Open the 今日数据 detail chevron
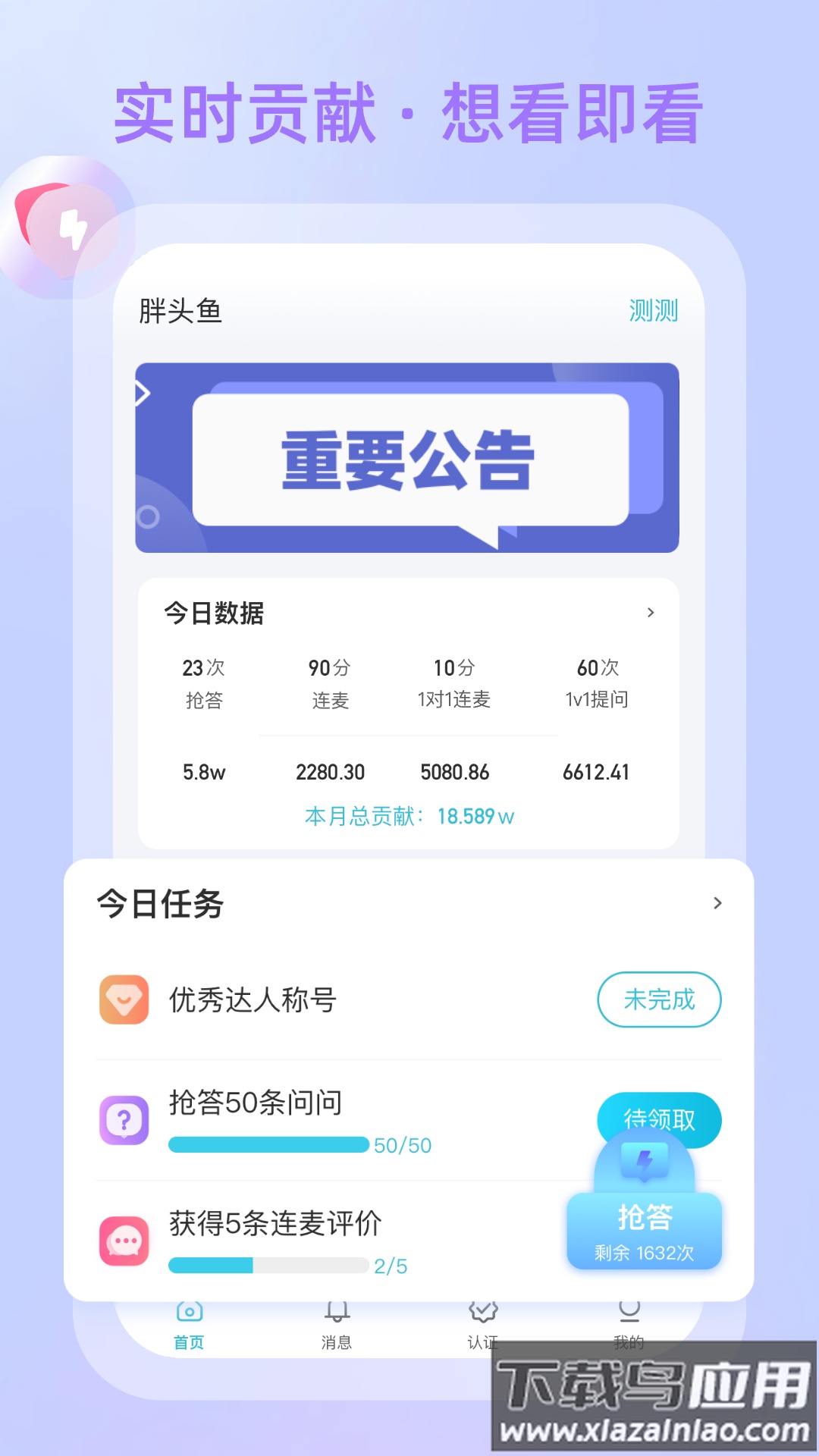Viewport: 819px width, 1456px height. pyautogui.click(x=651, y=613)
